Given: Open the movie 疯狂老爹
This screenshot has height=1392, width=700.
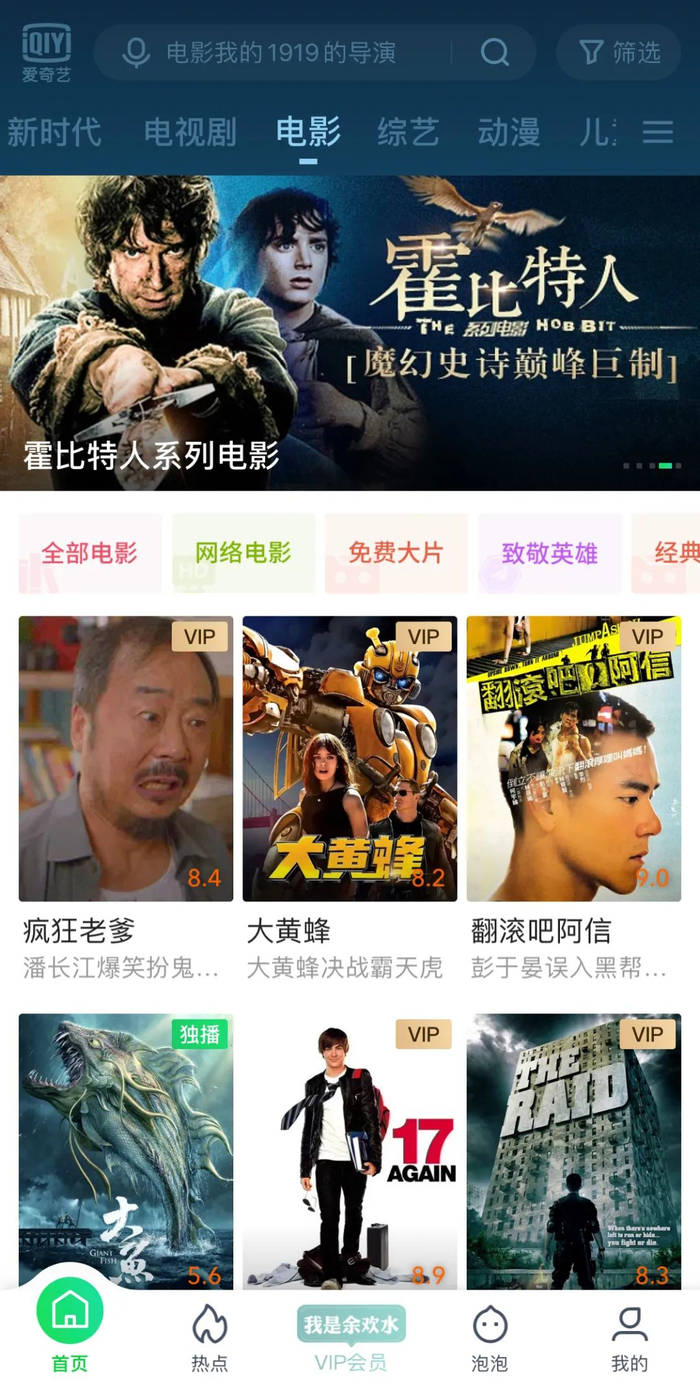Looking at the screenshot, I should coord(126,759).
